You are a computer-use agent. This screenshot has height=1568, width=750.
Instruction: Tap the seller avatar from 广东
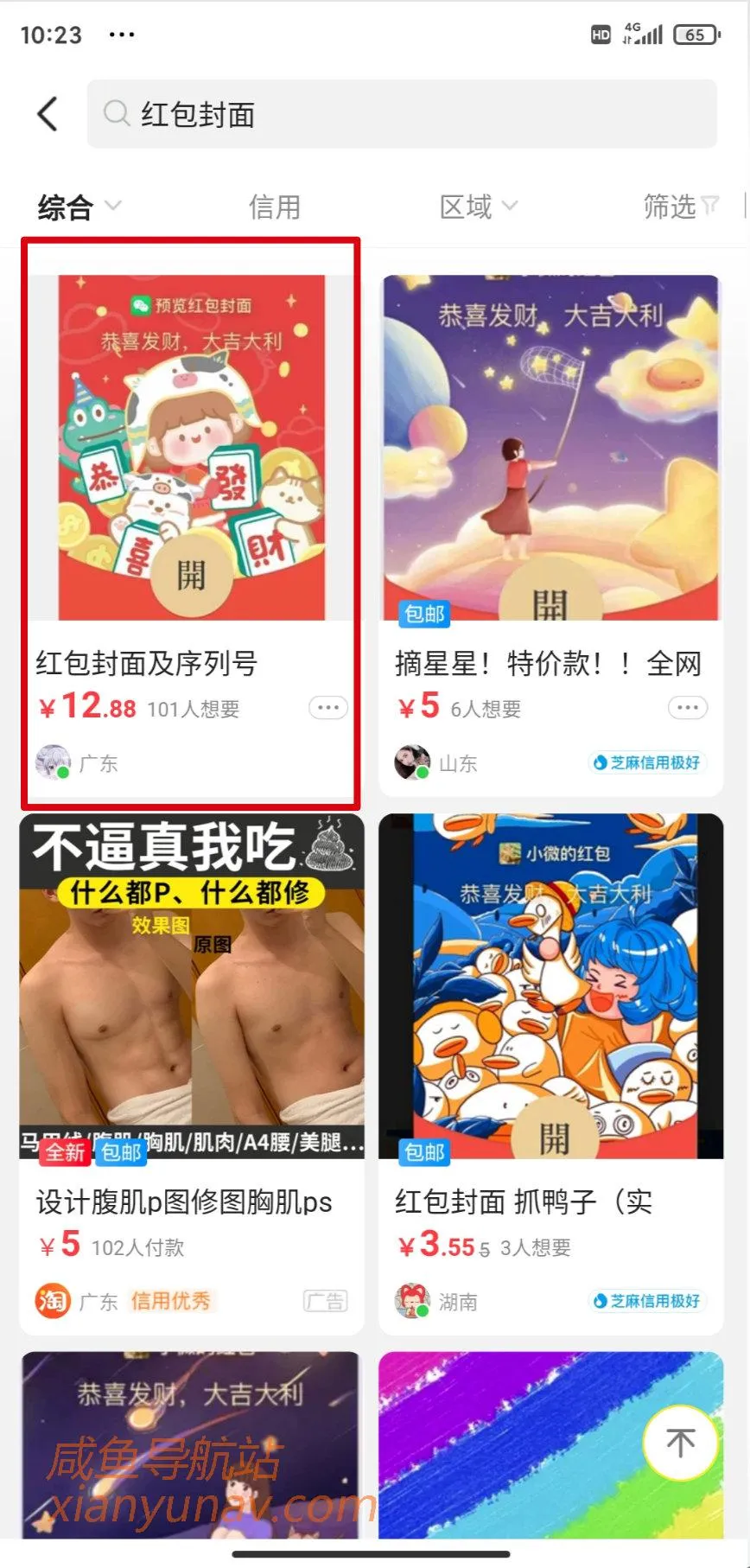pyautogui.click(x=54, y=762)
